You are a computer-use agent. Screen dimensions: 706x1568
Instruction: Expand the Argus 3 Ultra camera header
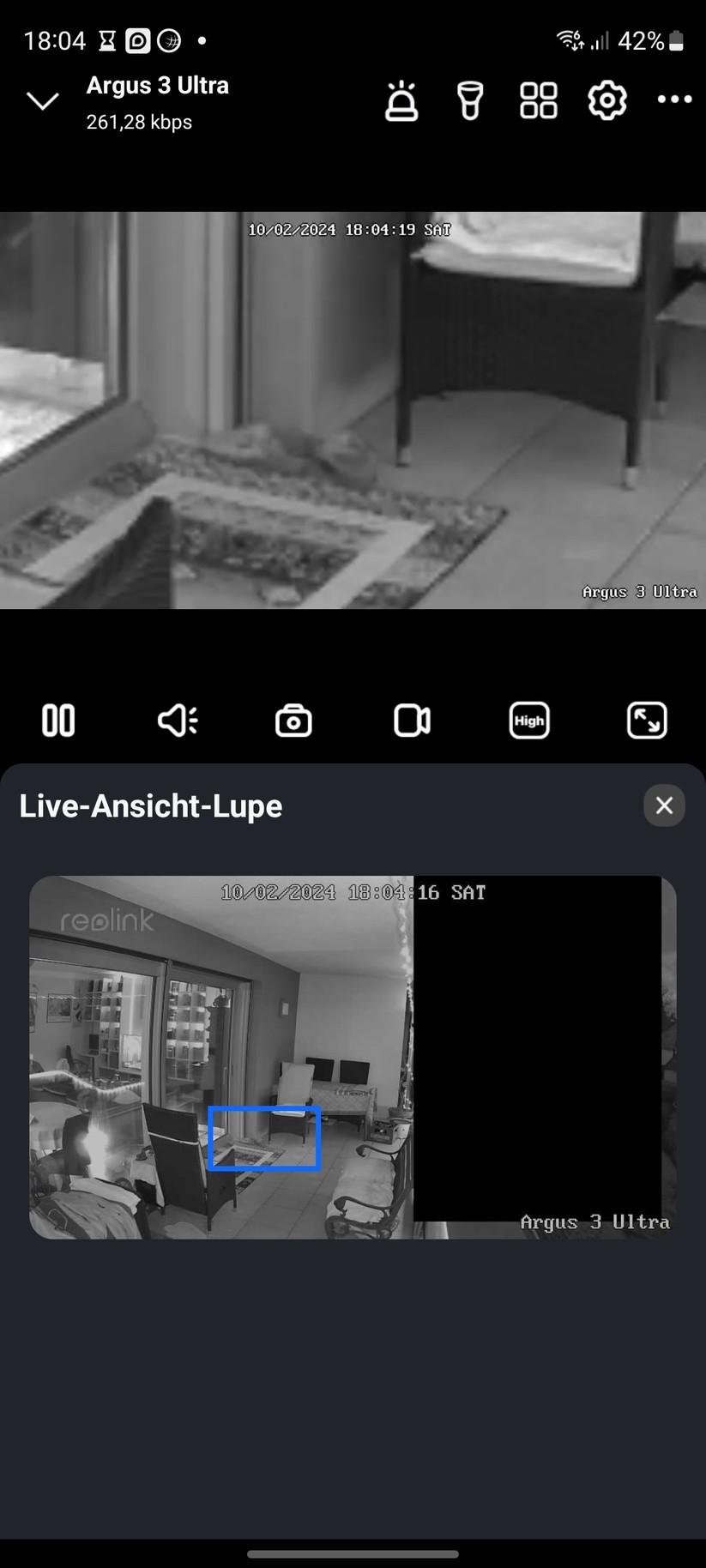point(157,85)
